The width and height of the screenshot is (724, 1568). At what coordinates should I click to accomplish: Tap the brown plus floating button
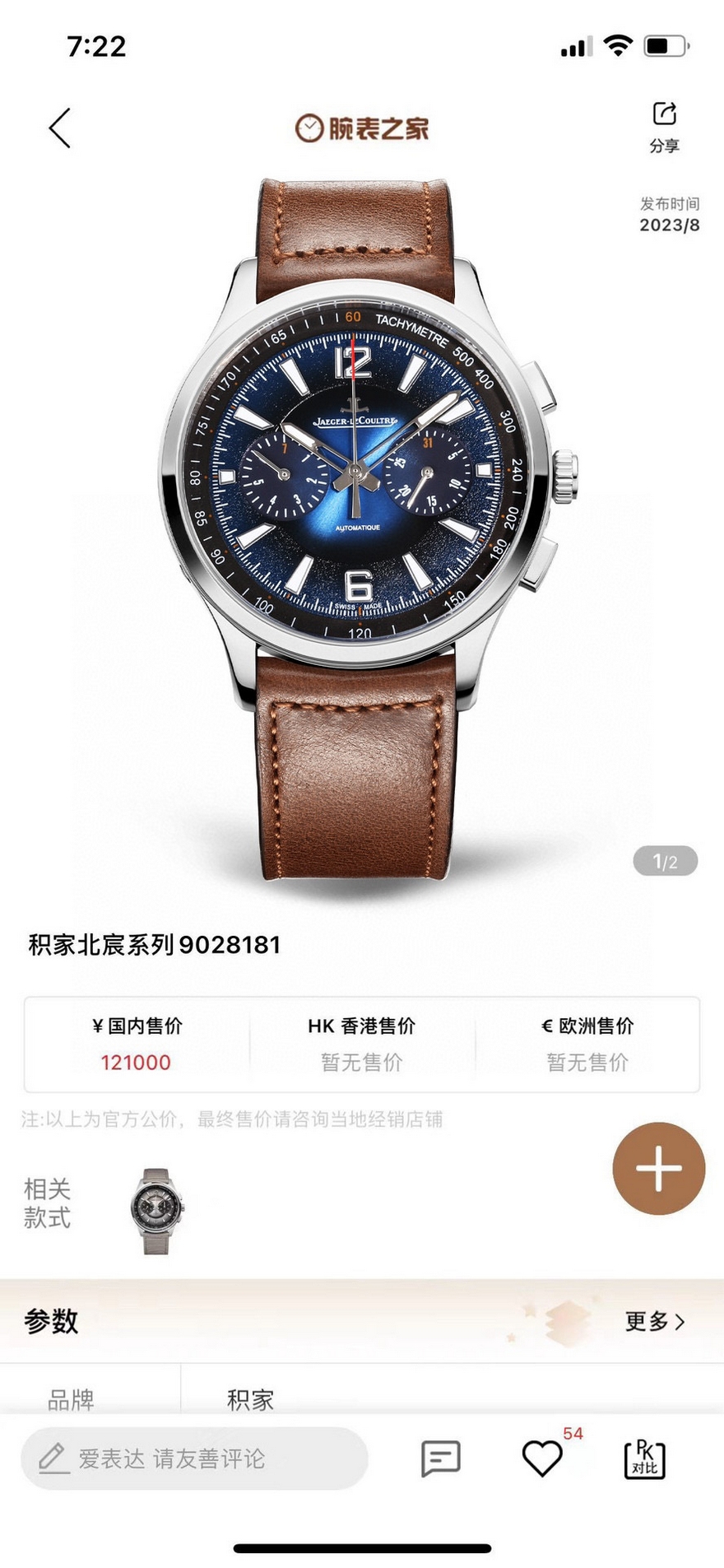click(x=658, y=1167)
